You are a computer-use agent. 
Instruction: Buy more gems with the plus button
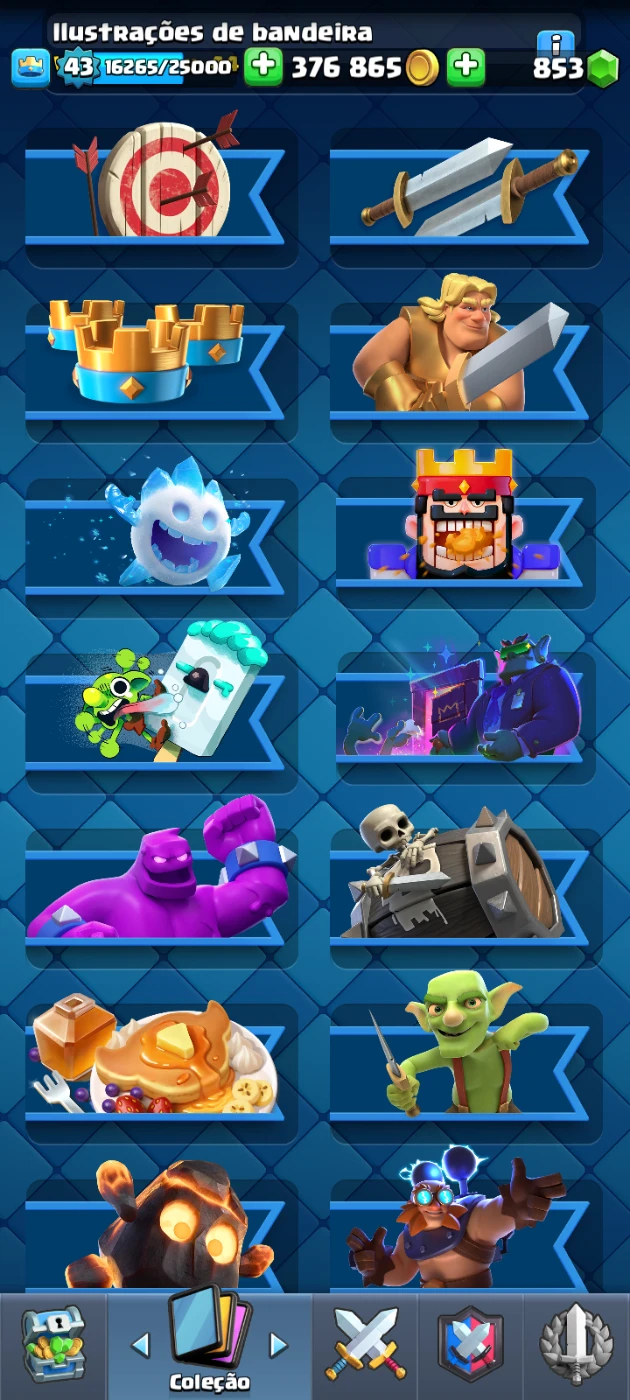[x=466, y=67]
